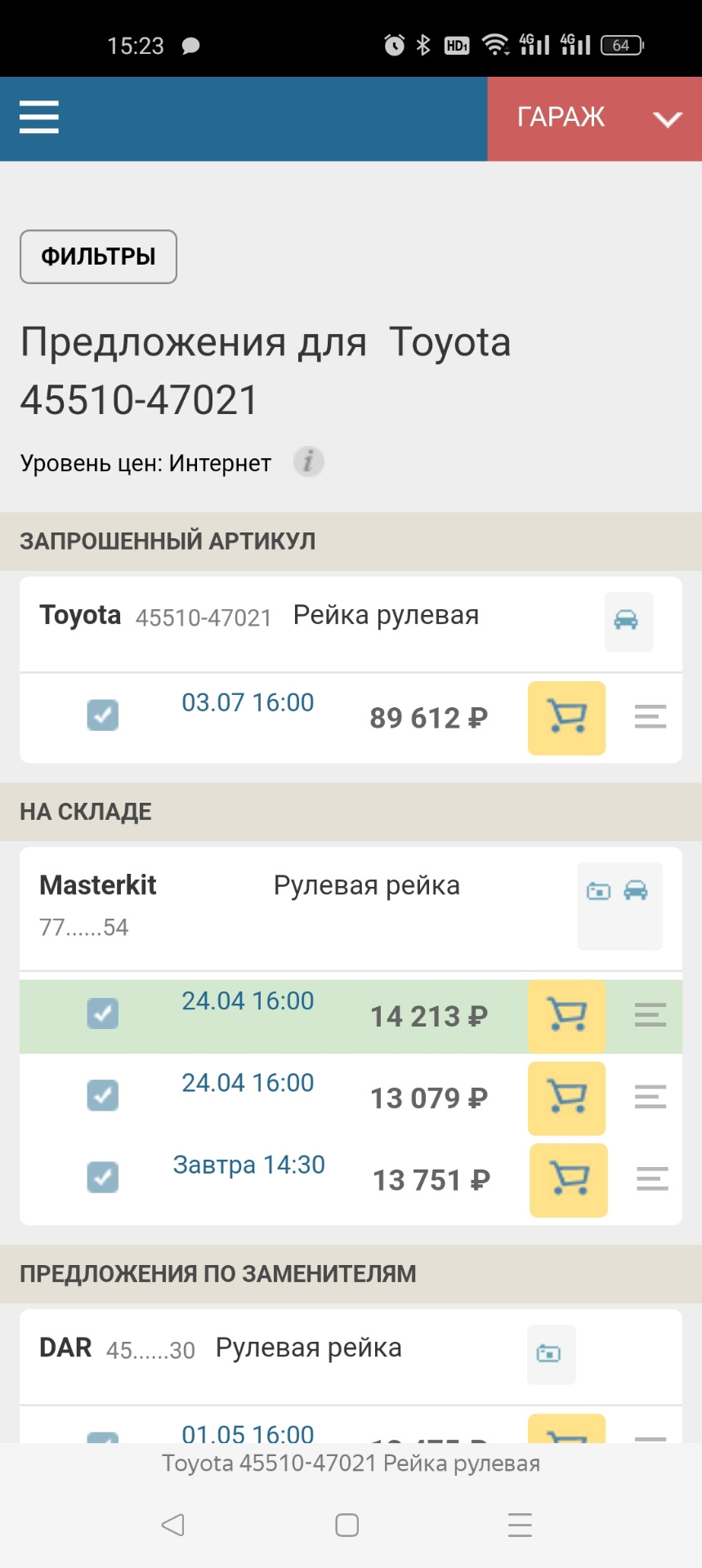Uncheck the Toyota 89 612 ₽ offer checkbox
This screenshot has width=702, height=1568.
click(x=102, y=715)
